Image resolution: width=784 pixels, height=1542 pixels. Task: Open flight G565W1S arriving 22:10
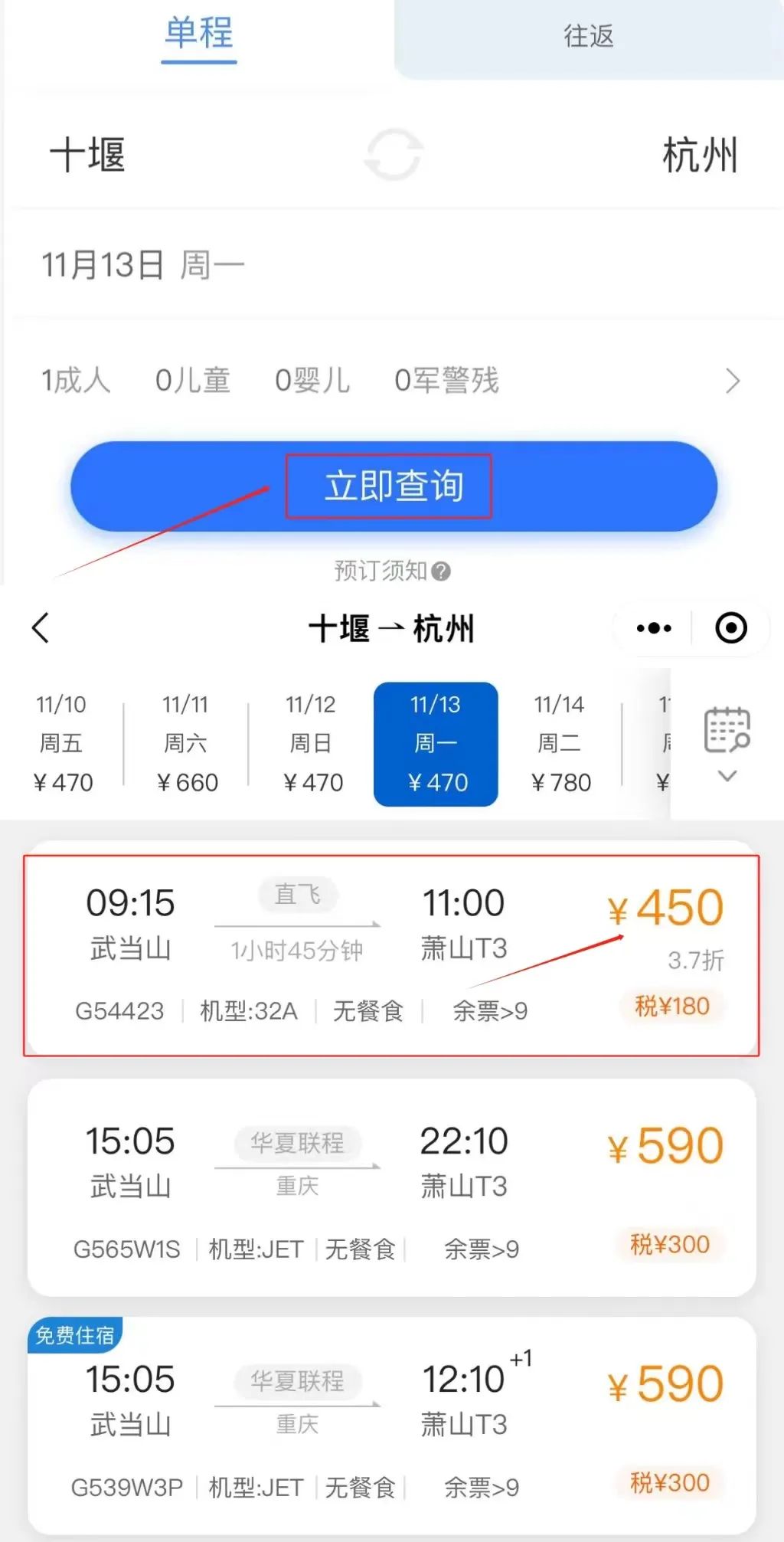[x=390, y=1188]
